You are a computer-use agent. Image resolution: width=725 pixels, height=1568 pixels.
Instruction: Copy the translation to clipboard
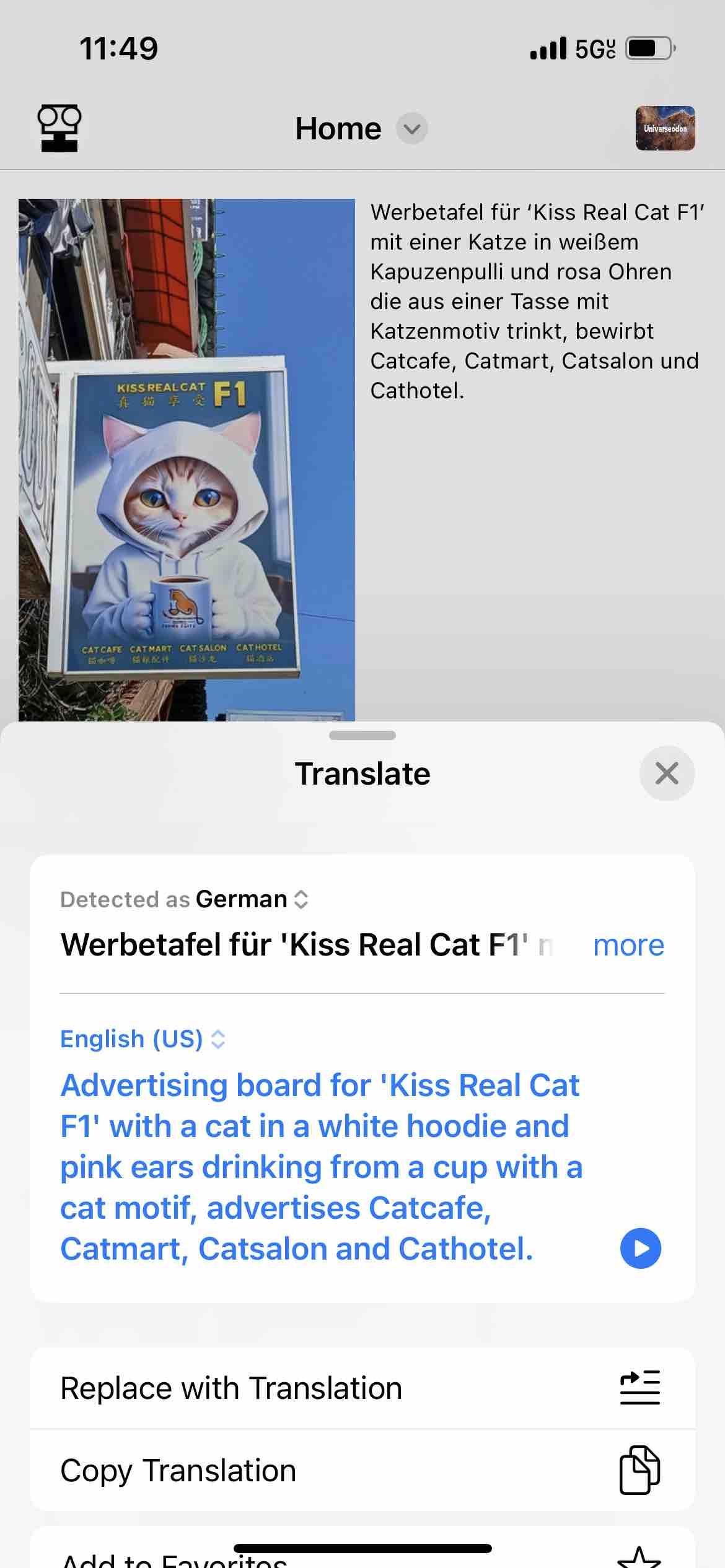(x=362, y=1470)
